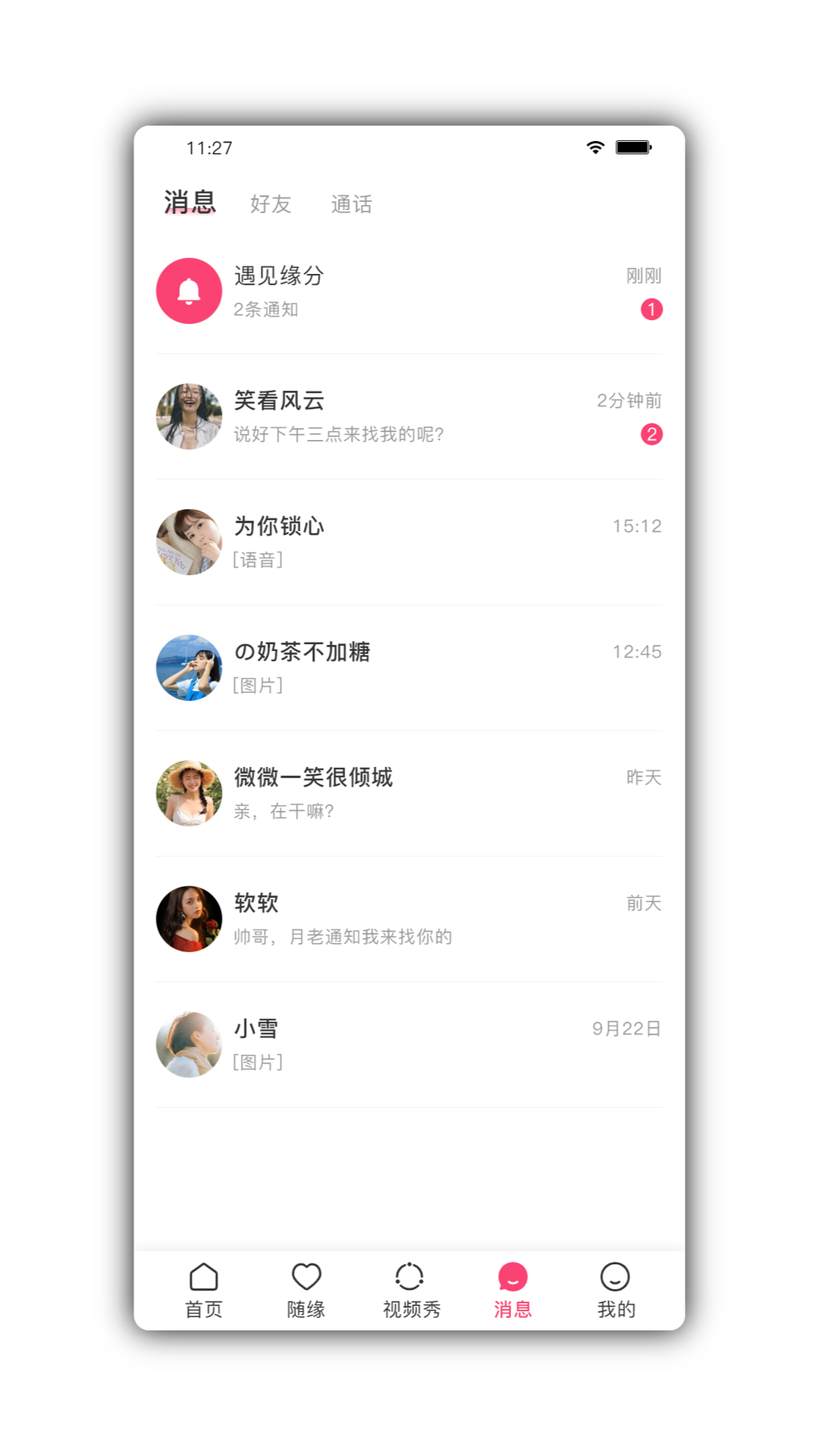Go to the 我的 tab
The height and width of the screenshot is (1456, 819).
[x=615, y=1290]
